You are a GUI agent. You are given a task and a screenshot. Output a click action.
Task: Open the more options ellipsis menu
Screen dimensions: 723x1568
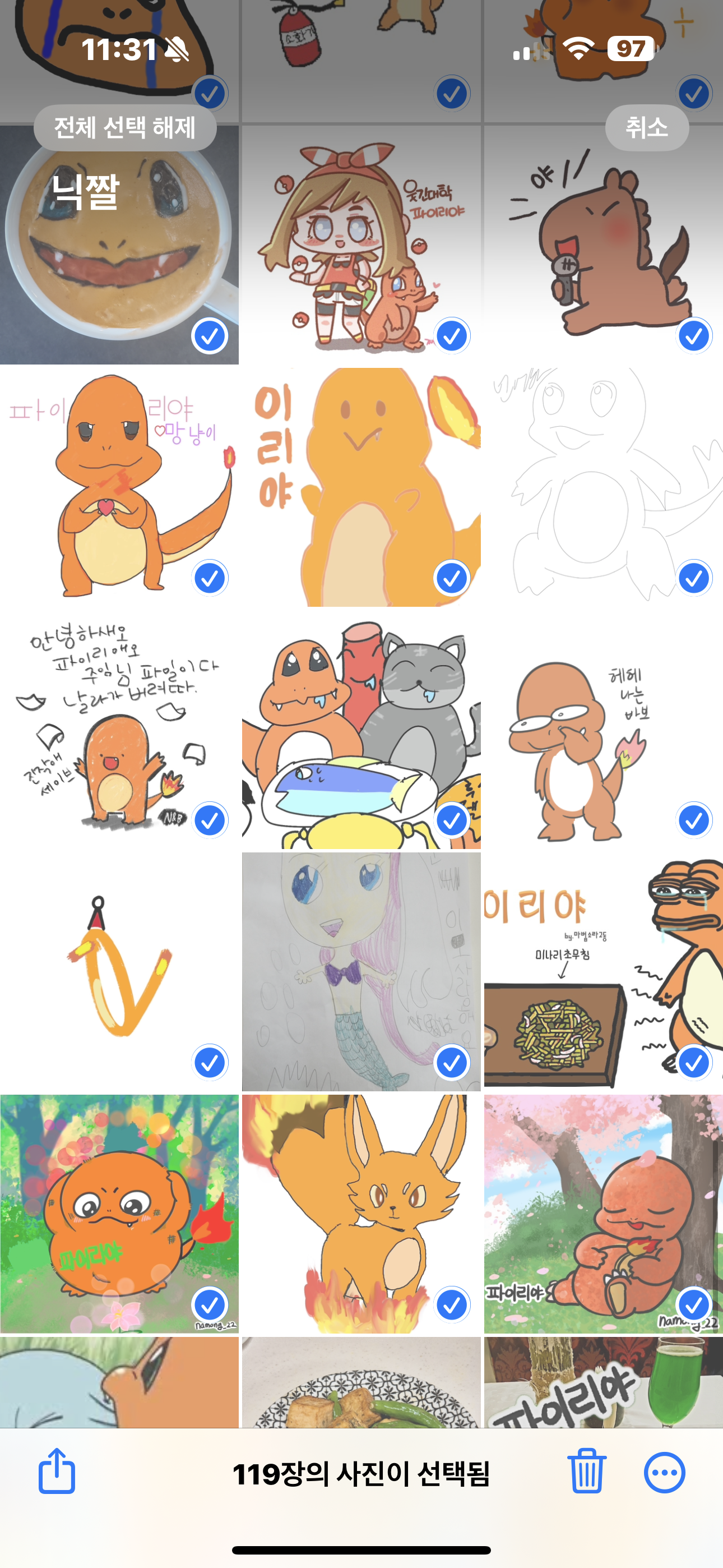[664, 1473]
